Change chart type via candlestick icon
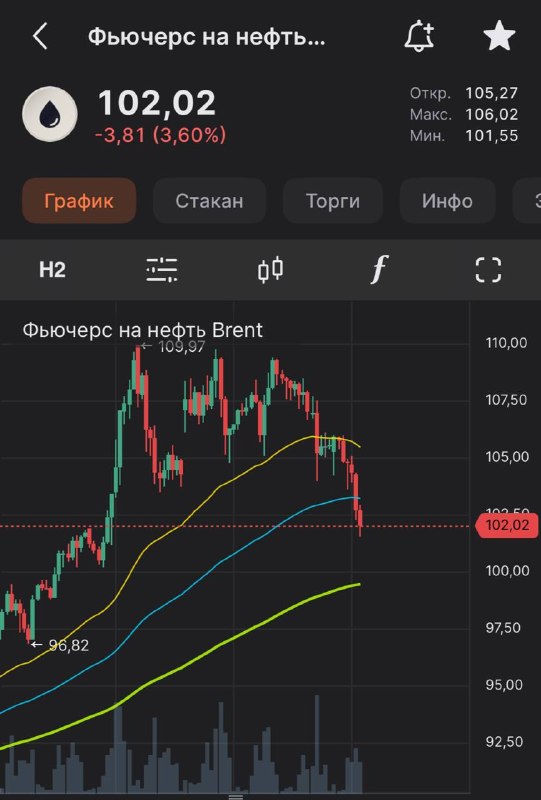This screenshot has width=541, height=800. coord(270,269)
